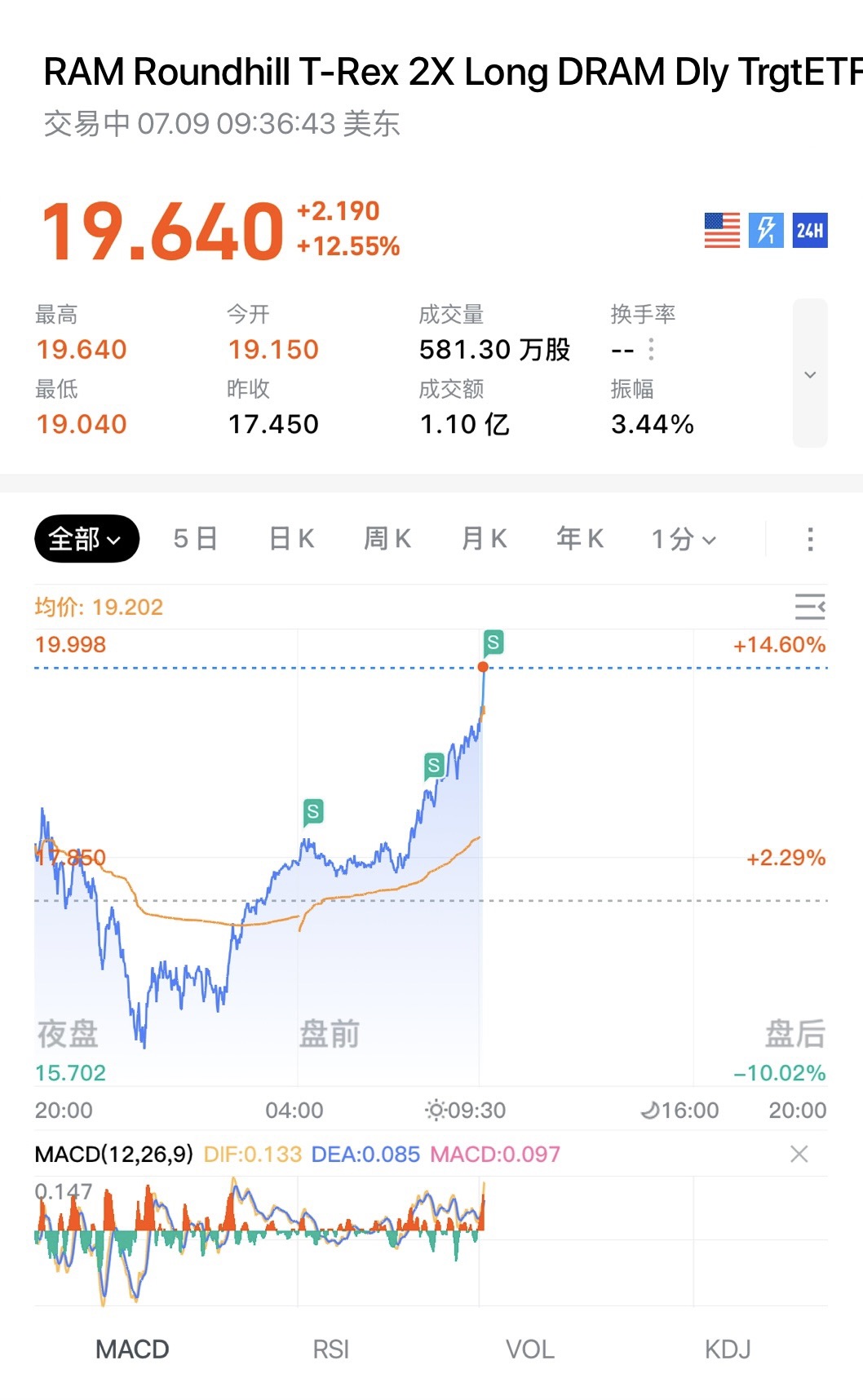Tap the lightning bolt badge icon
Image resolution: width=863 pixels, height=1400 pixels.
tap(766, 231)
